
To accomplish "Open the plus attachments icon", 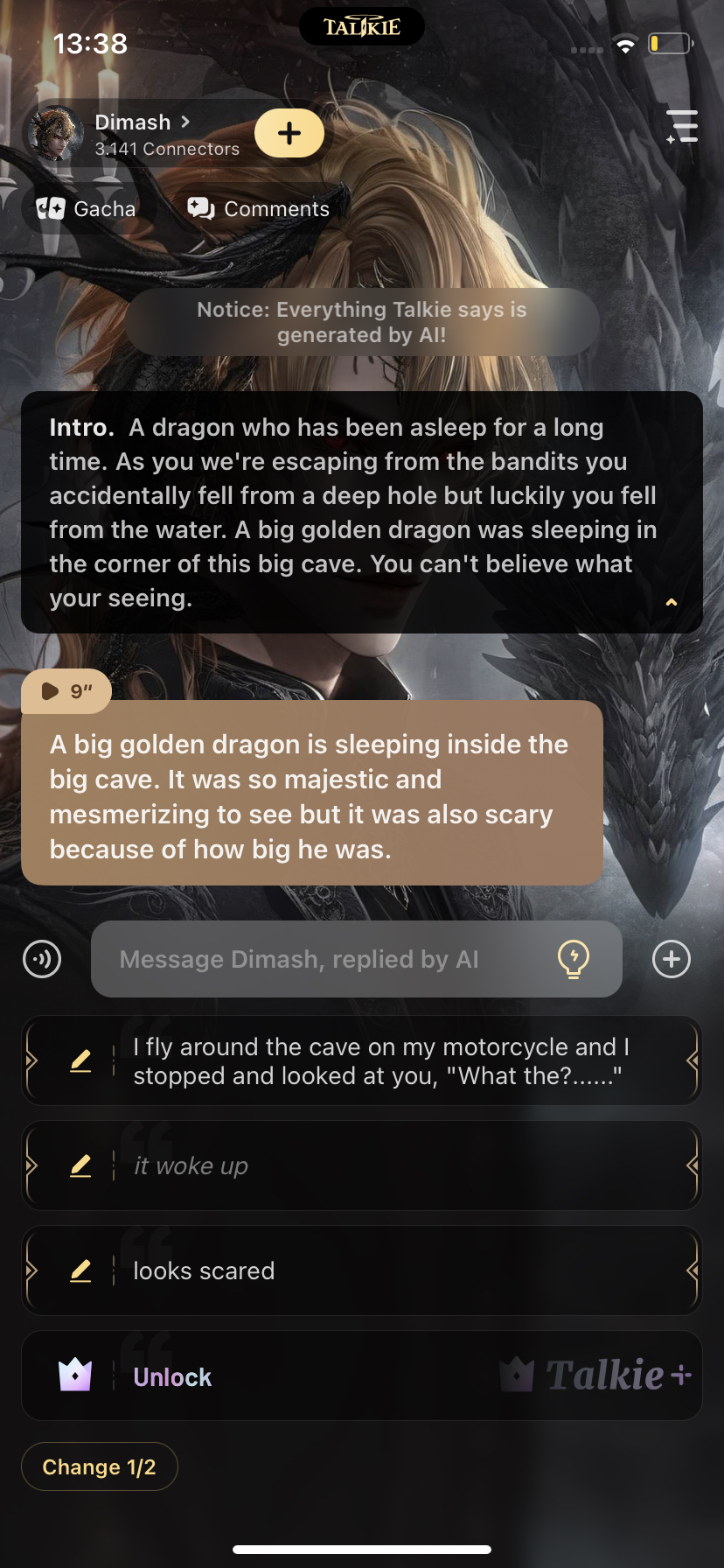I will [x=672, y=959].
